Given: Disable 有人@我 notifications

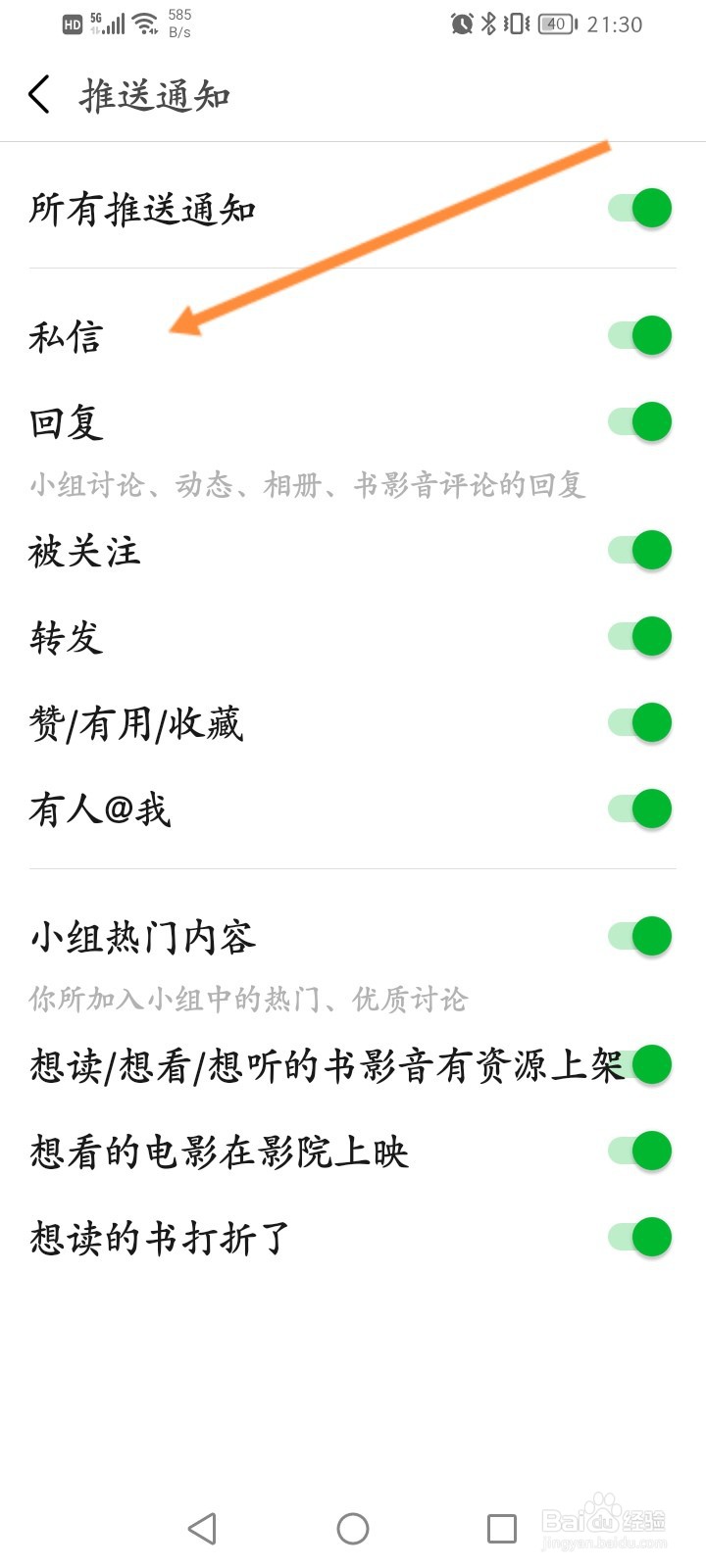Looking at the screenshot, I should [x=640, y=808].
